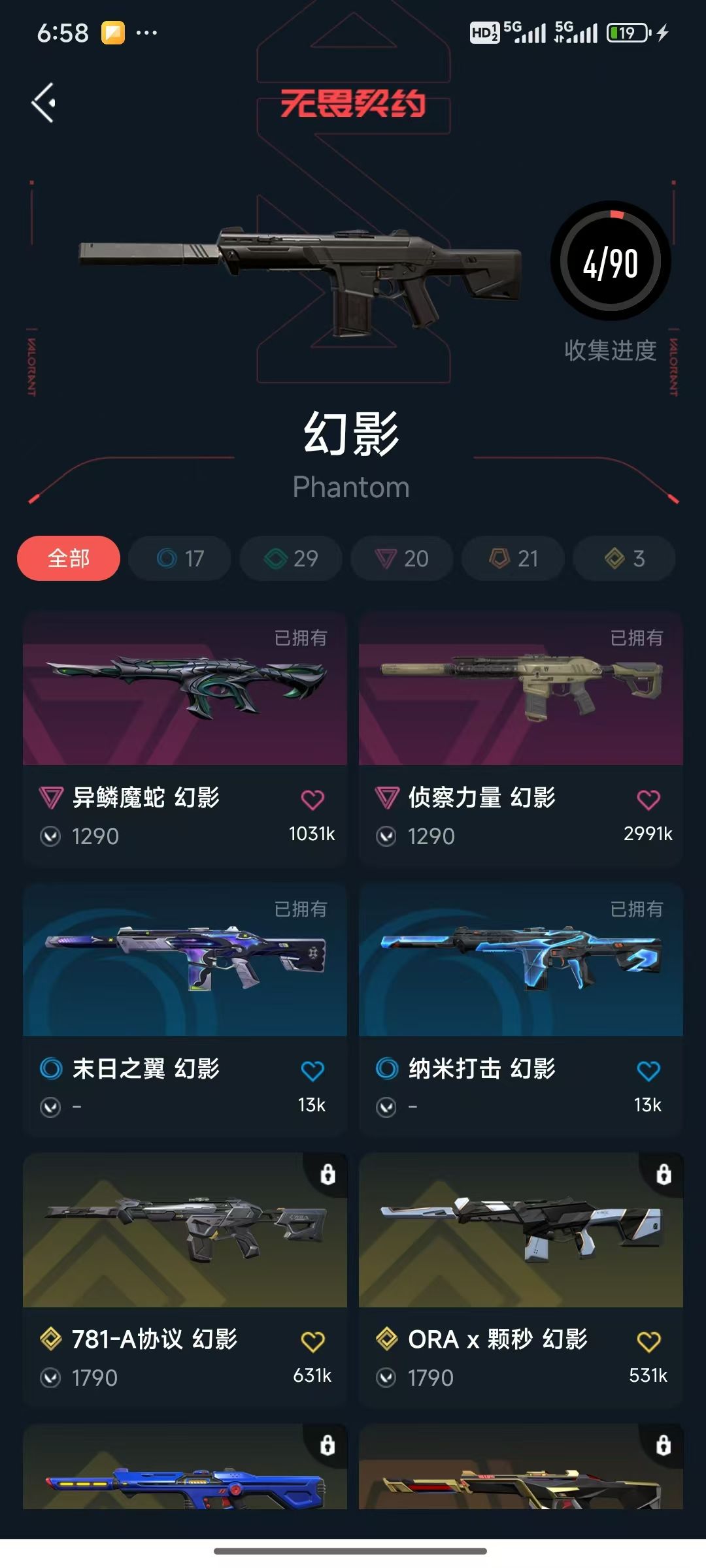Open the 侦察力量 幻影 skin card

tap(521, 739)
